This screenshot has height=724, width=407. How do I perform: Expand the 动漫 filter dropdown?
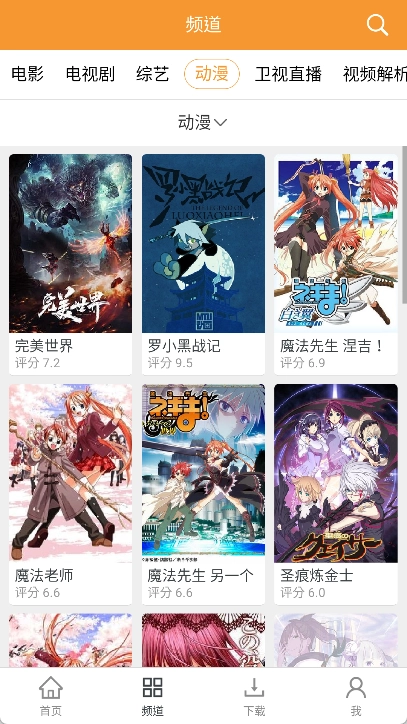coord(203,122)
